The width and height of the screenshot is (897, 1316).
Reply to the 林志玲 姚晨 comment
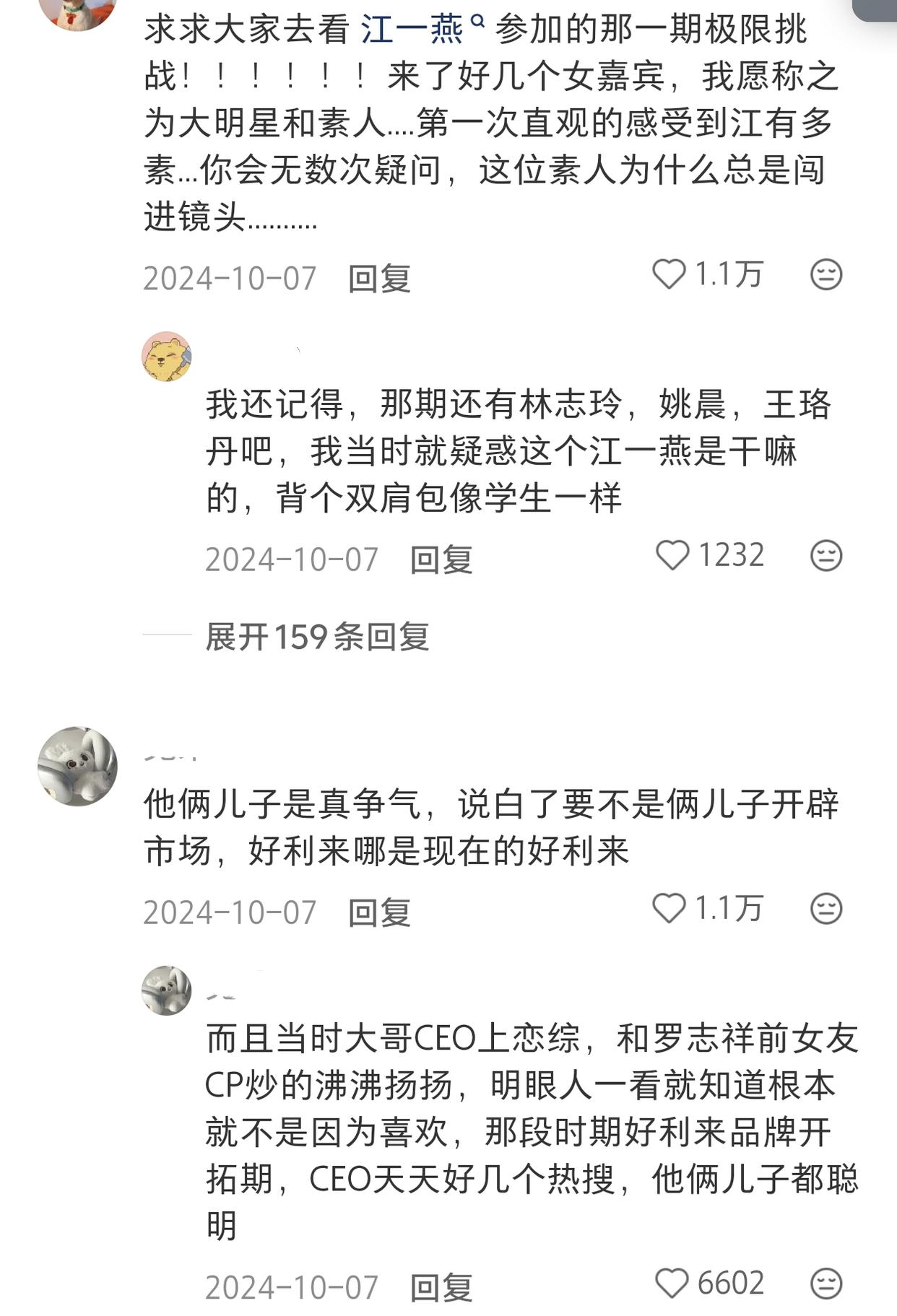tap(441, 559)
